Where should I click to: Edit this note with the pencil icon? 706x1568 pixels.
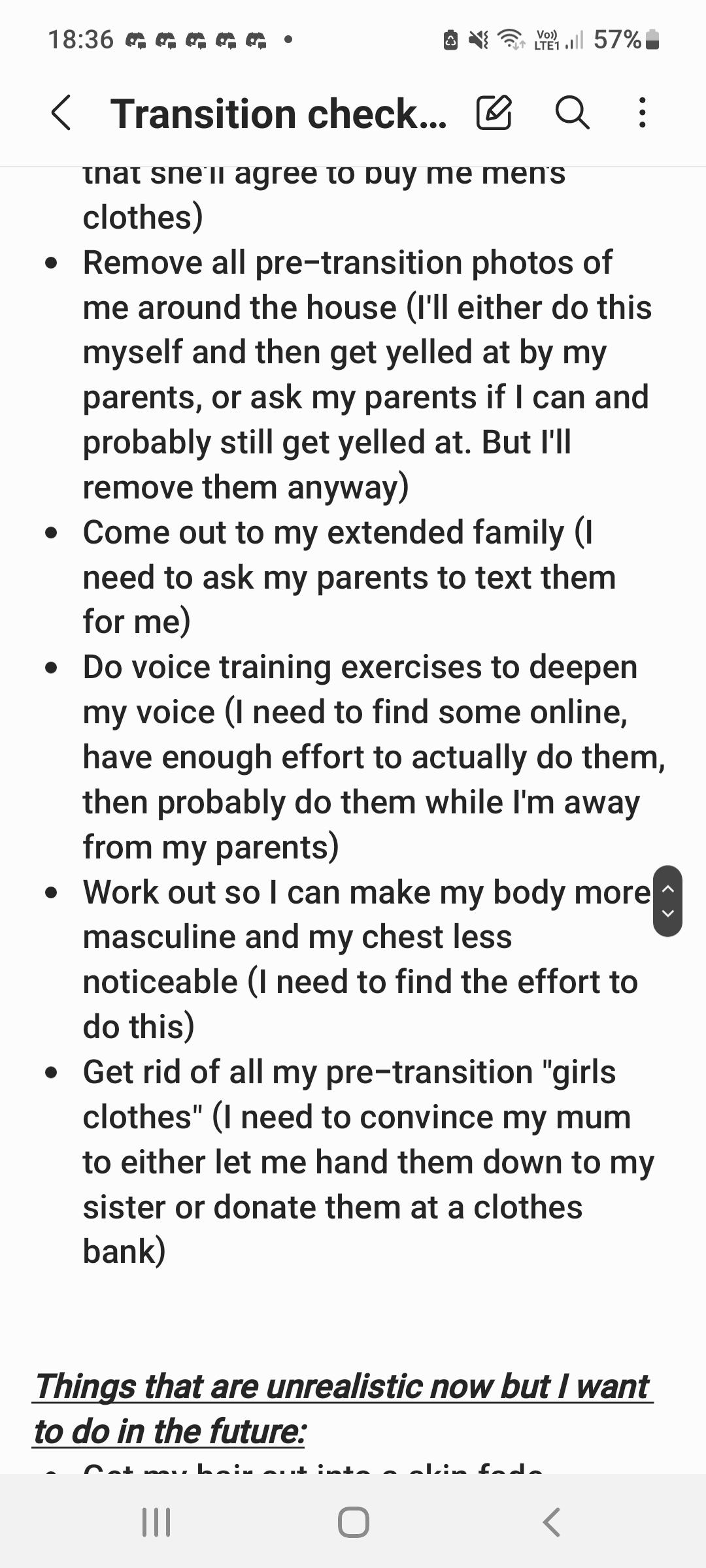(494, 113)
